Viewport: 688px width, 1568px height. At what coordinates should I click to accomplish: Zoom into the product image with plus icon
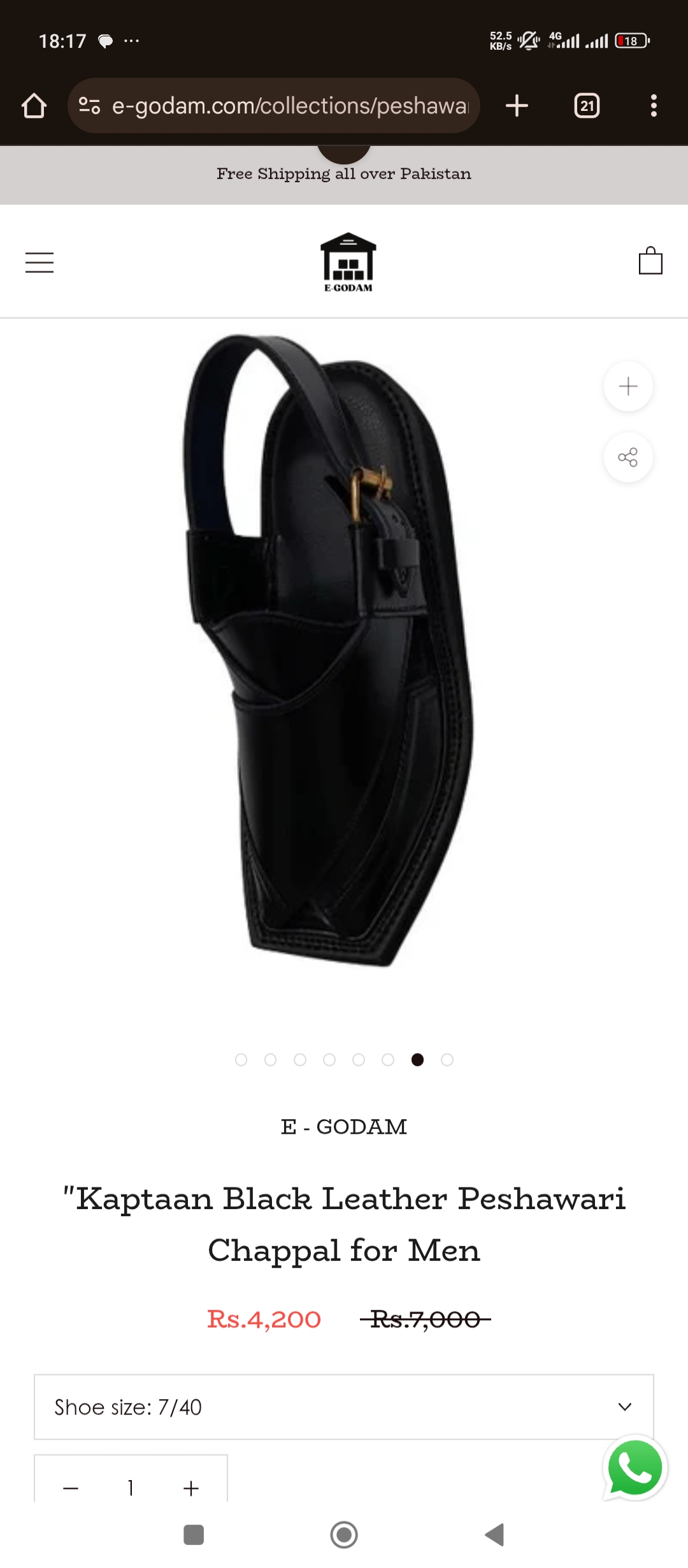click(x=628, y=386)
